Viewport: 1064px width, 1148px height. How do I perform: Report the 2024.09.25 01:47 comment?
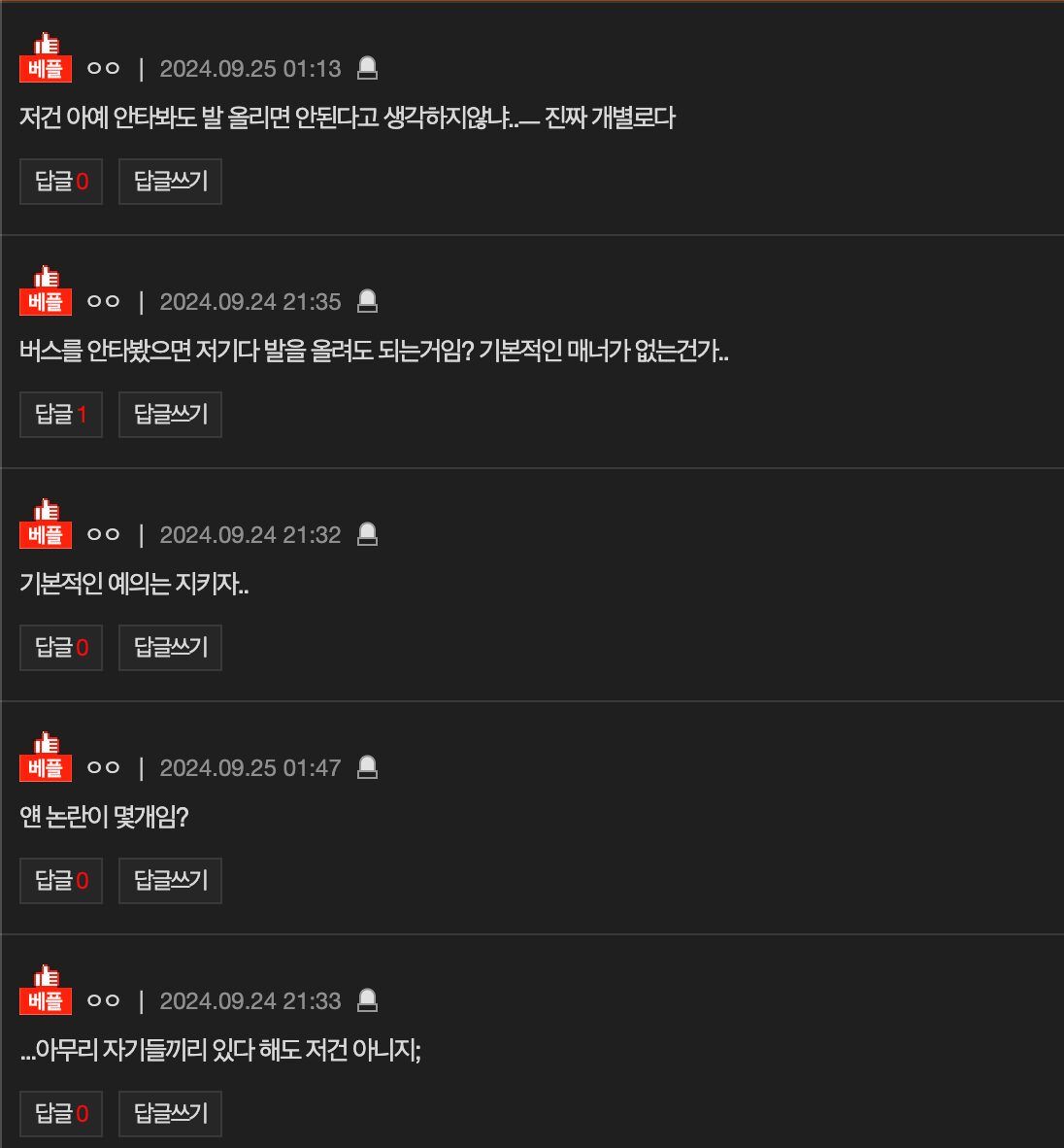tap(367, 768)
